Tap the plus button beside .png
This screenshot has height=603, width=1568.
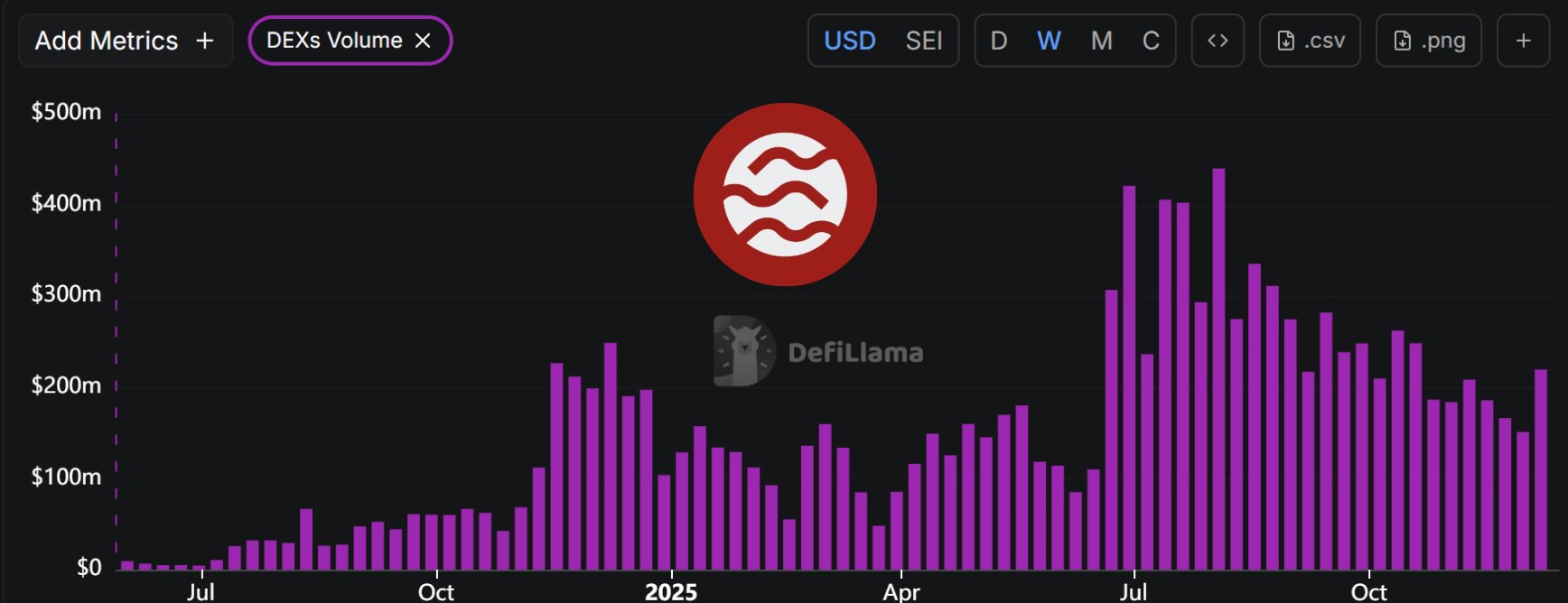pos(1523,41)
